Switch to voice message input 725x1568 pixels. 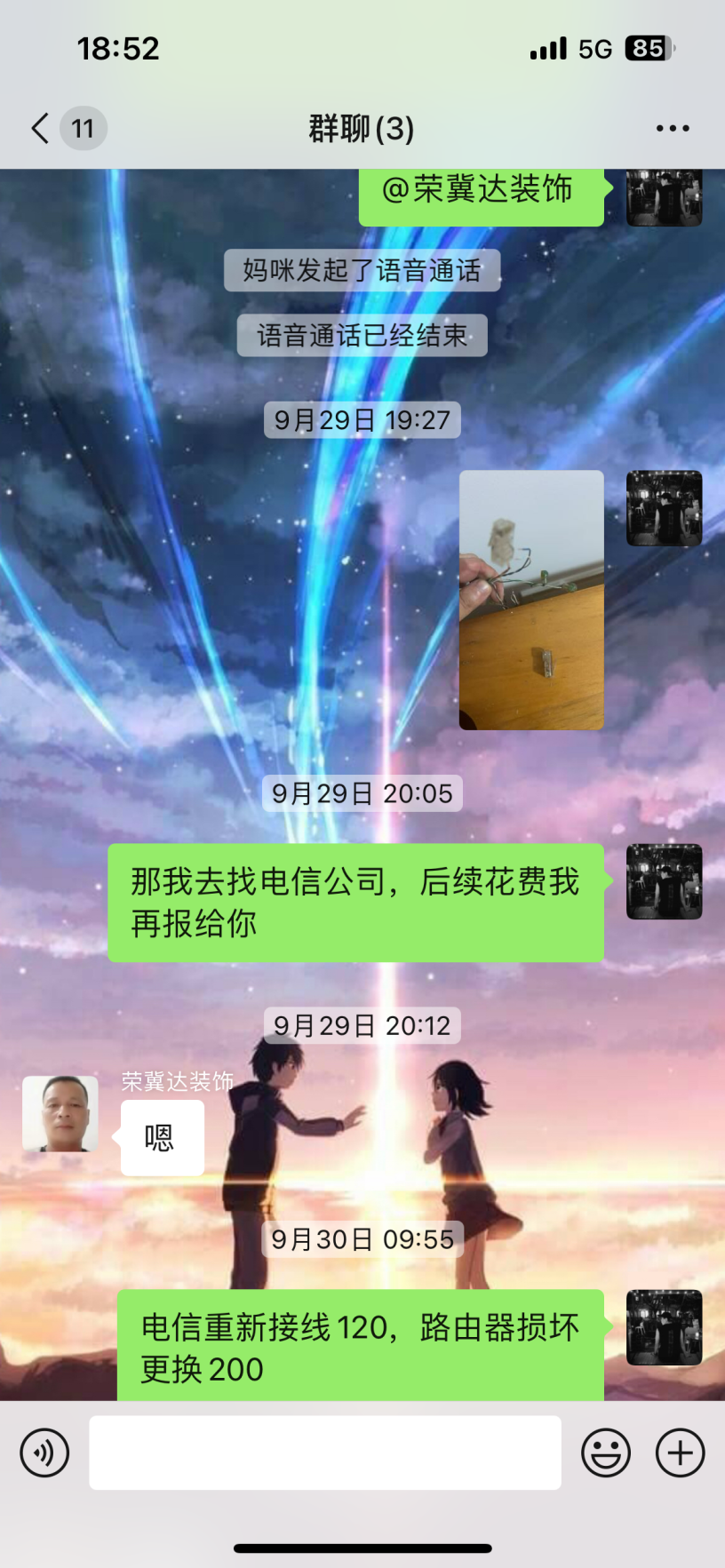pyautogui.click(x=44, y=1453)
